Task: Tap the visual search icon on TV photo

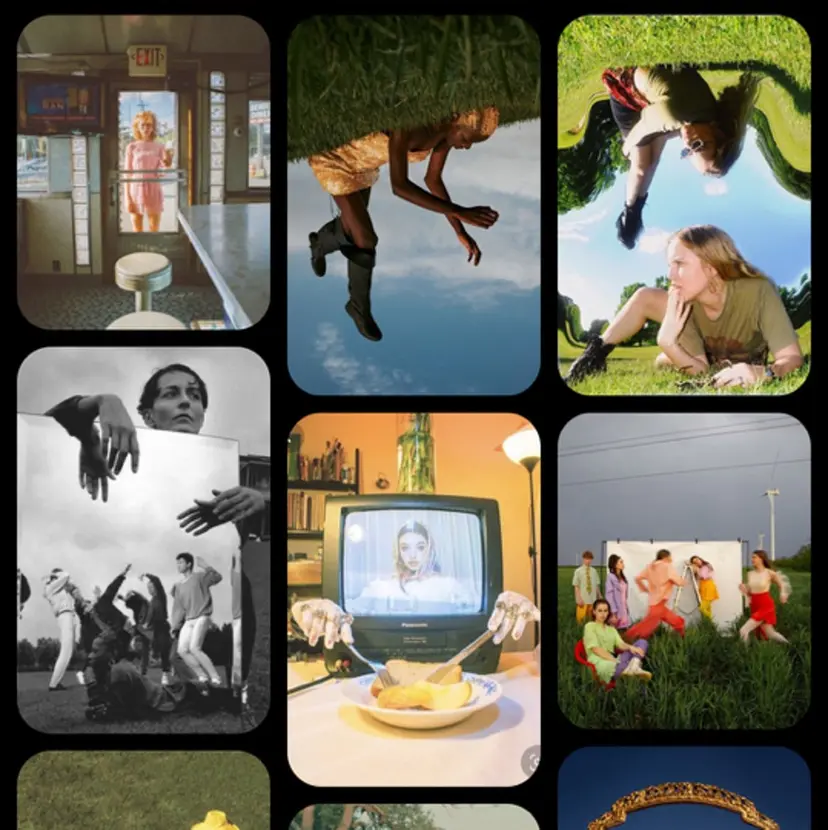Action: (532, 761)
